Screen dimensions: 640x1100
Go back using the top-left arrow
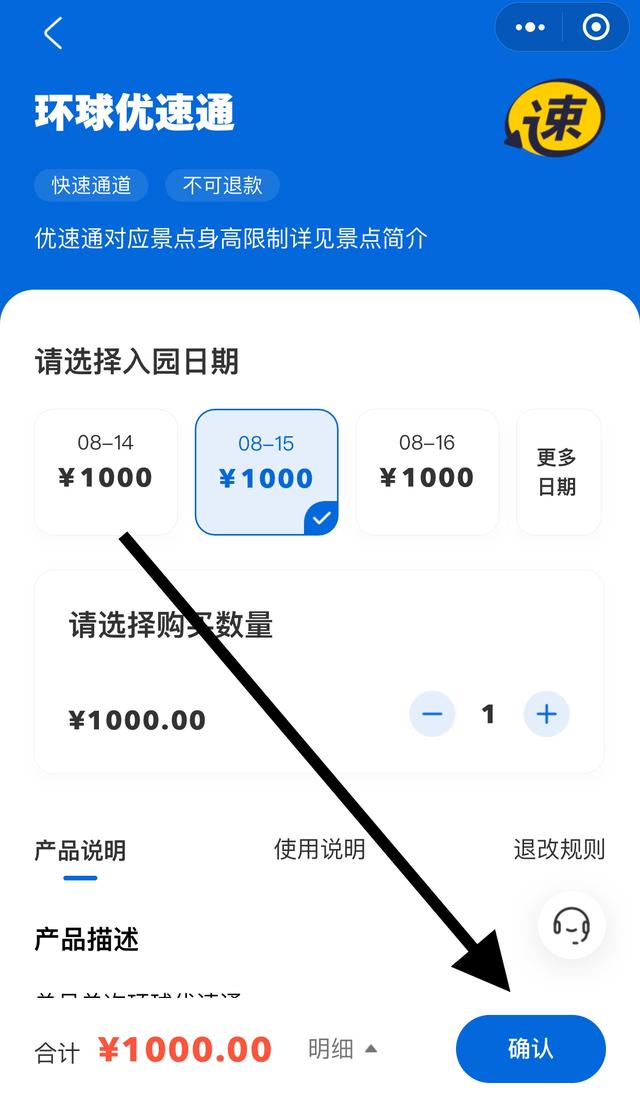tap(53, 33)
